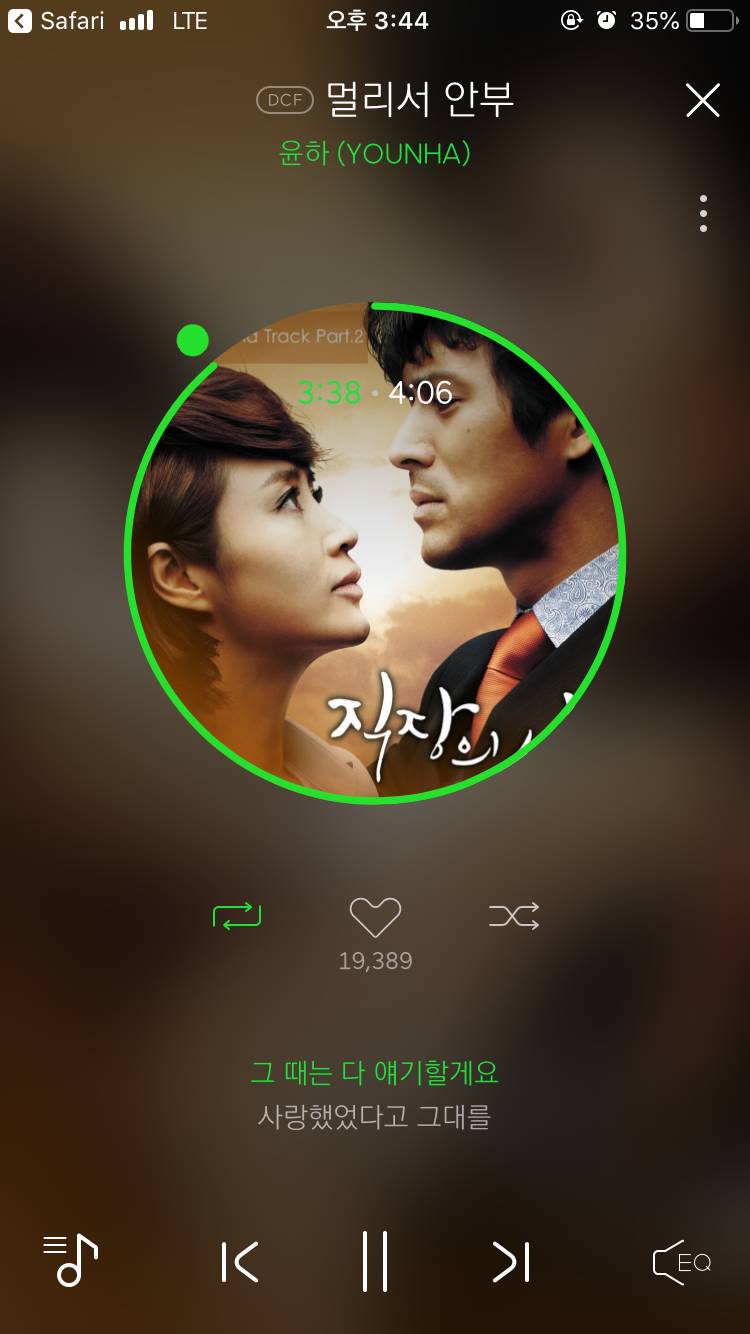This screenshot has width=750, height=1334.
Task: Close the now playing screen
Action: pyautogui.click(x=703, y=100)
